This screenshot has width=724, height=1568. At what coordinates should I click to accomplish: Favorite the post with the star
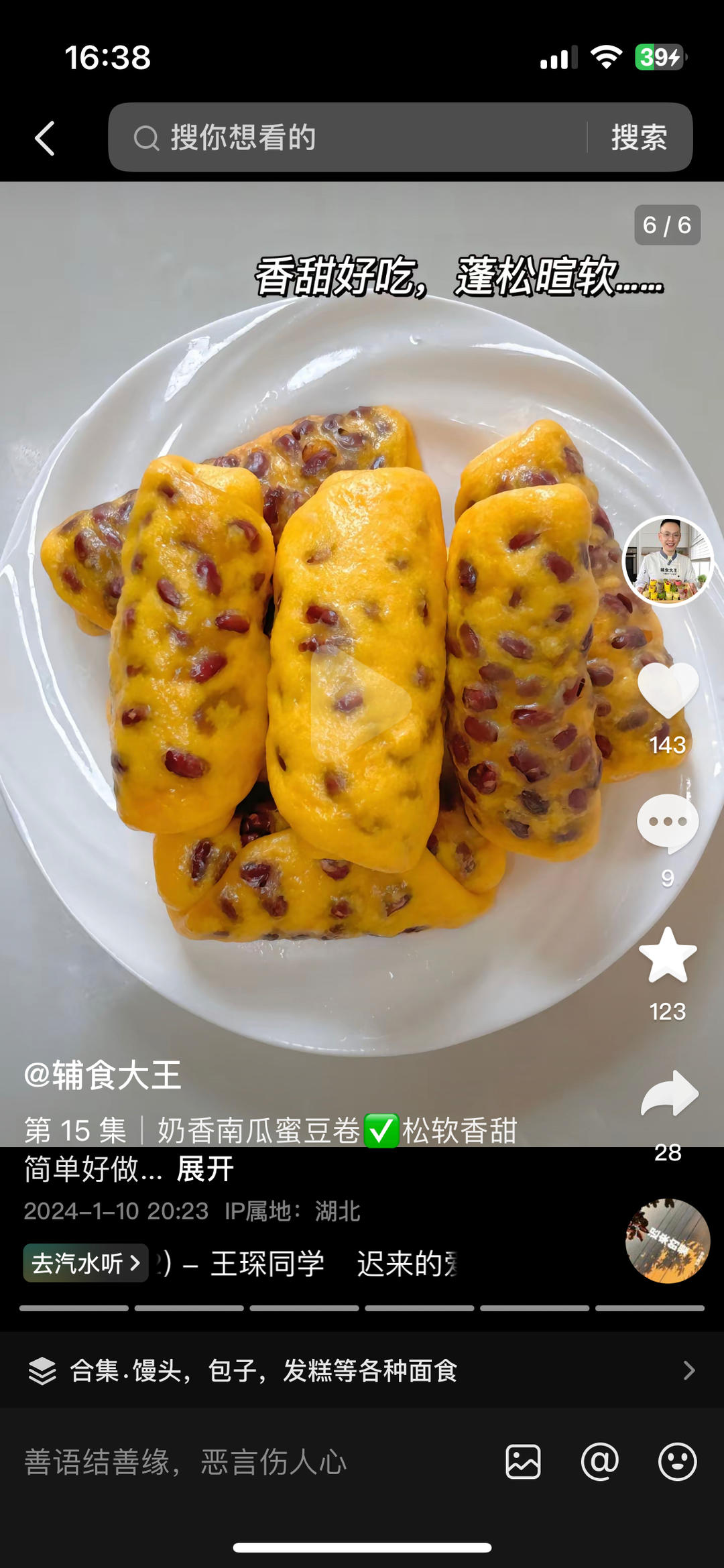pyautogui.click(x=668, y=955)
